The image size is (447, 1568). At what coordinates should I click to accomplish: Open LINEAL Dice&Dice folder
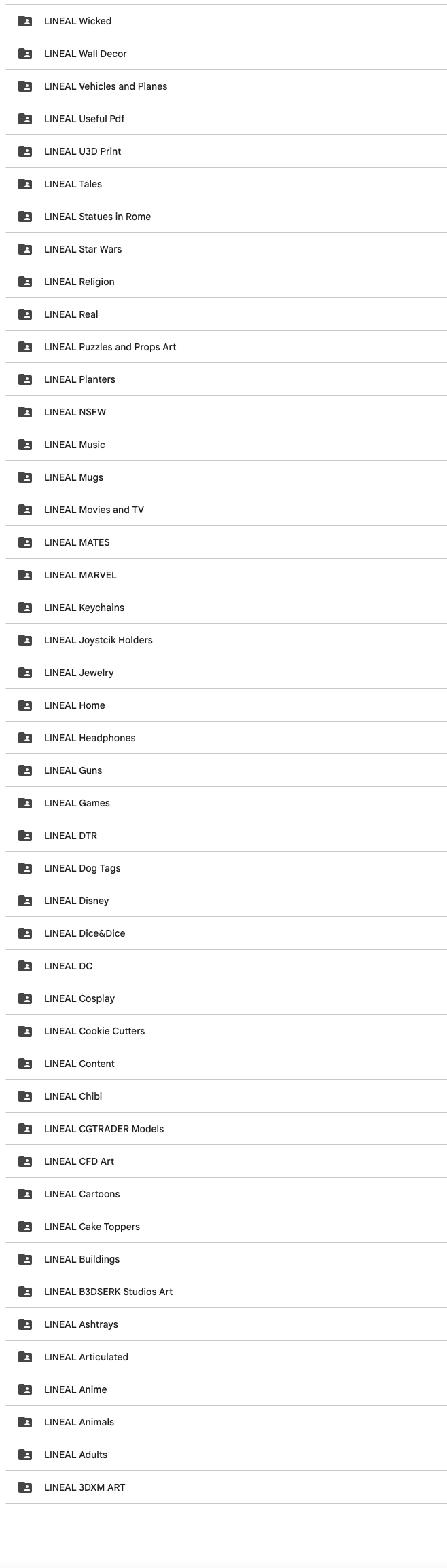tap(226, 933)
